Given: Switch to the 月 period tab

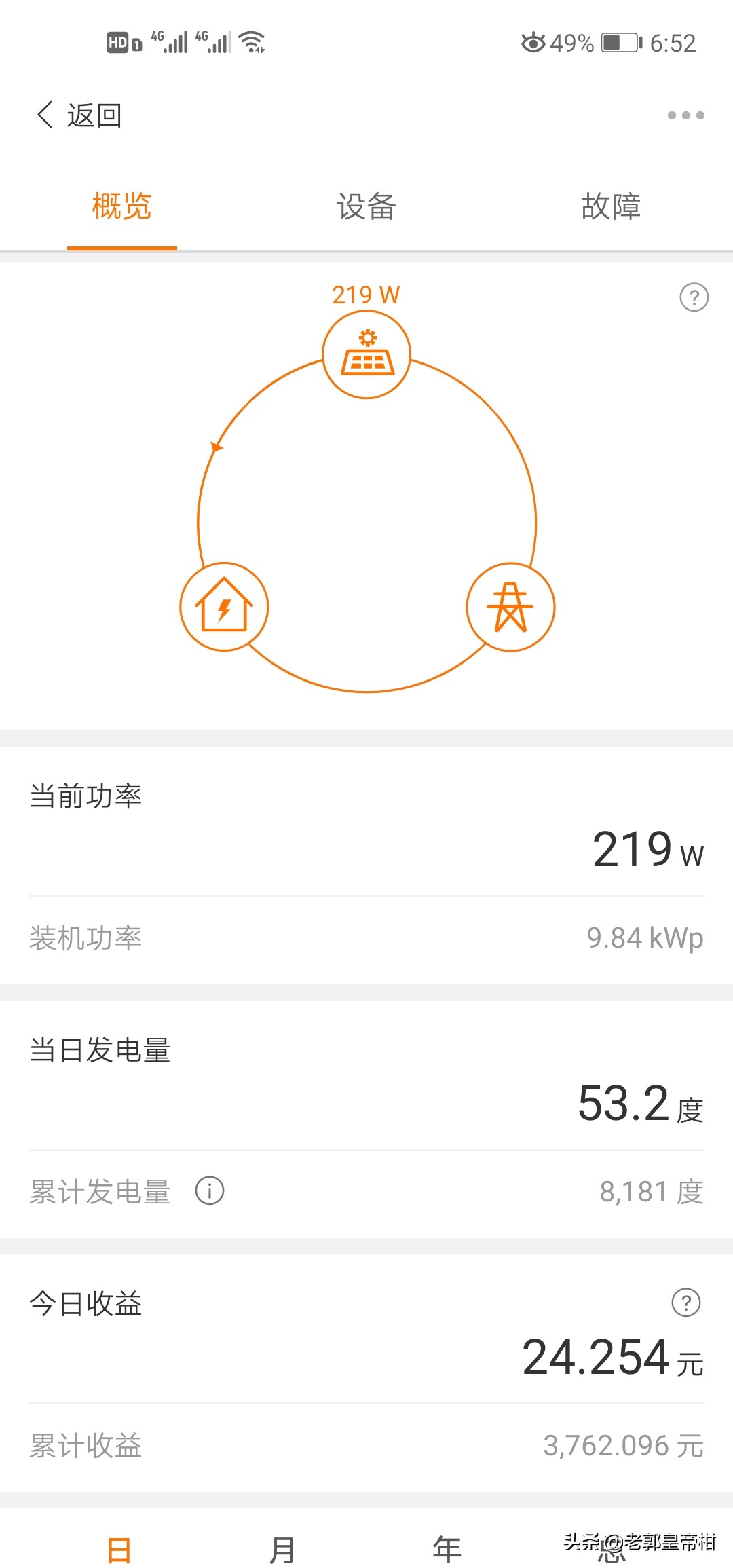Looking at the screenshot, I should (x=283, y=1550).
